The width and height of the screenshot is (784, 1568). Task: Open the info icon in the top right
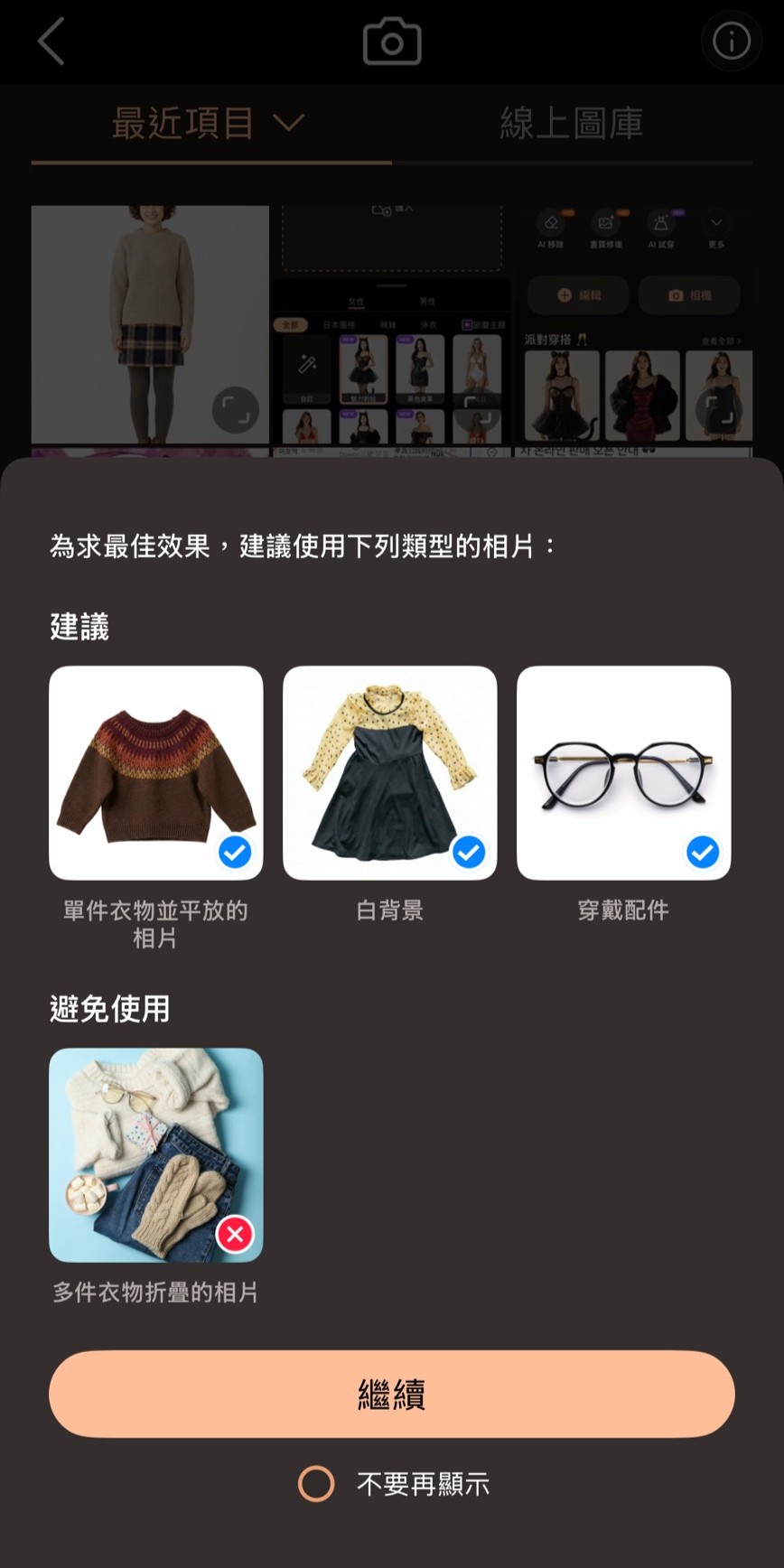coord(731,41)
